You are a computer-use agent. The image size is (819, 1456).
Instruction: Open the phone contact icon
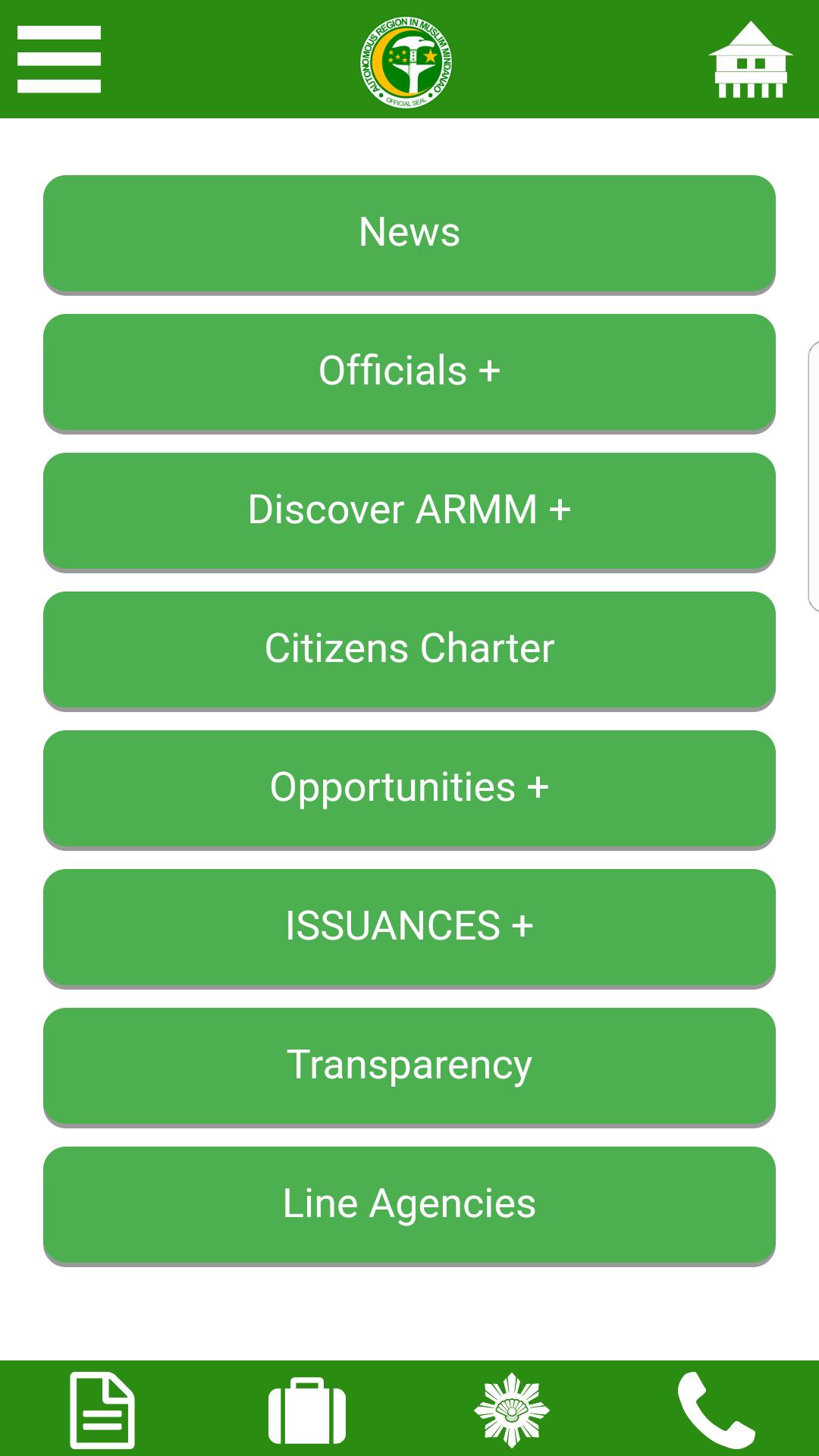point(716,1409)
